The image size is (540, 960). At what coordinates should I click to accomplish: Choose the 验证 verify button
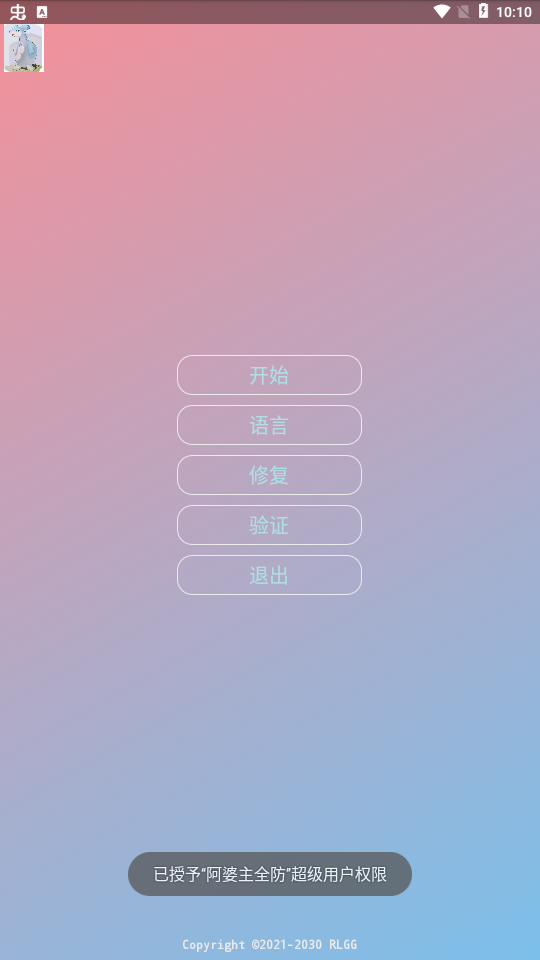(x=269, y=525)
